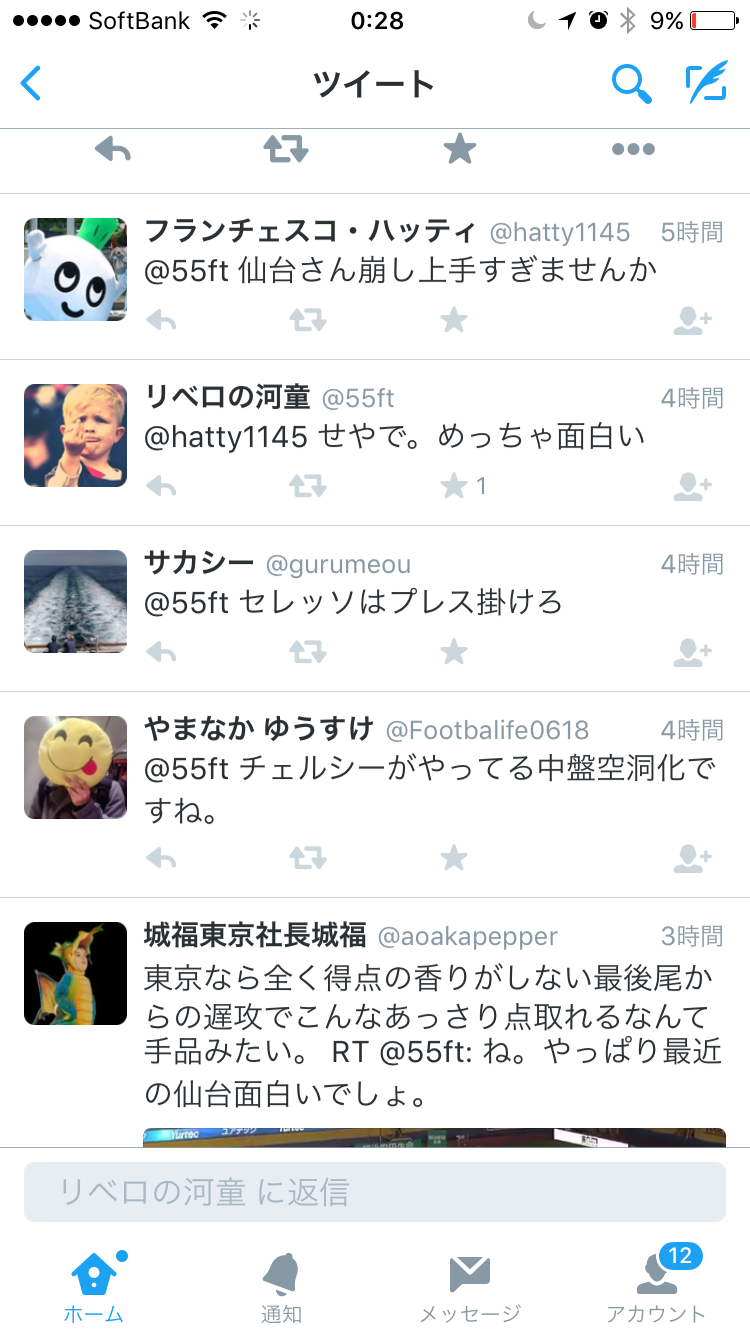
Task: Follow サカシー with the add-person icon
Action: (x=692, y=653)
